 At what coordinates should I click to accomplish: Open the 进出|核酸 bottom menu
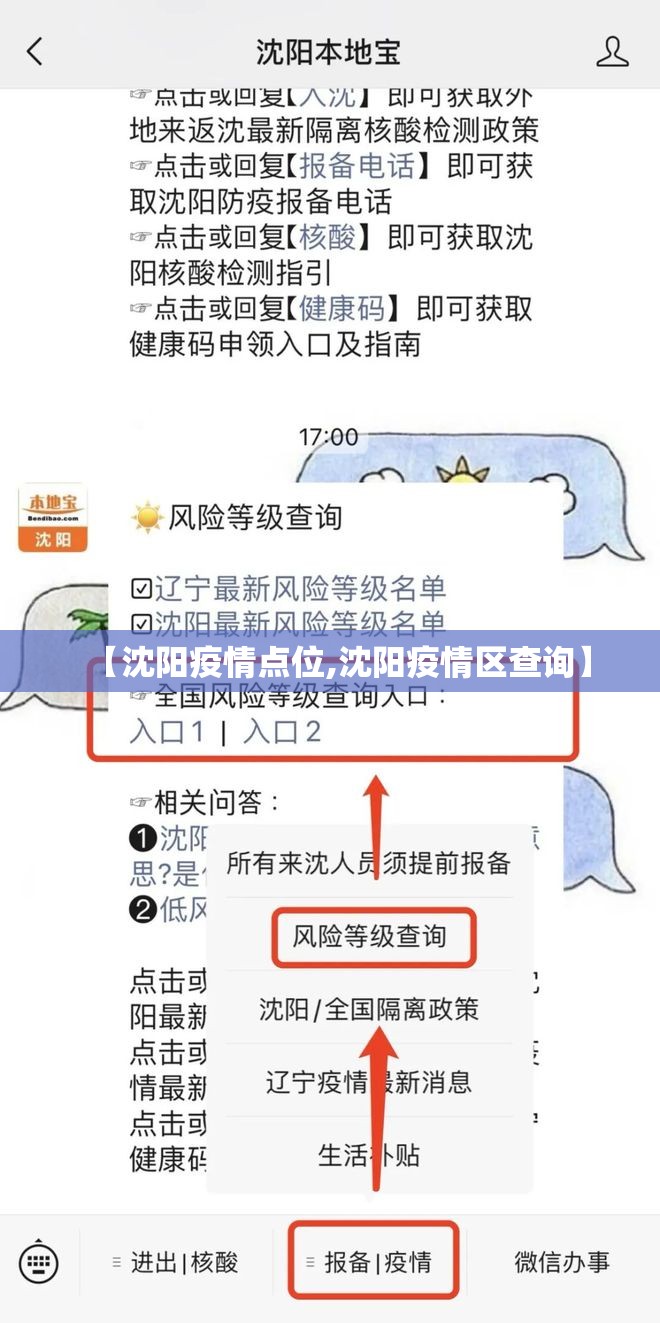(176, 1262)
